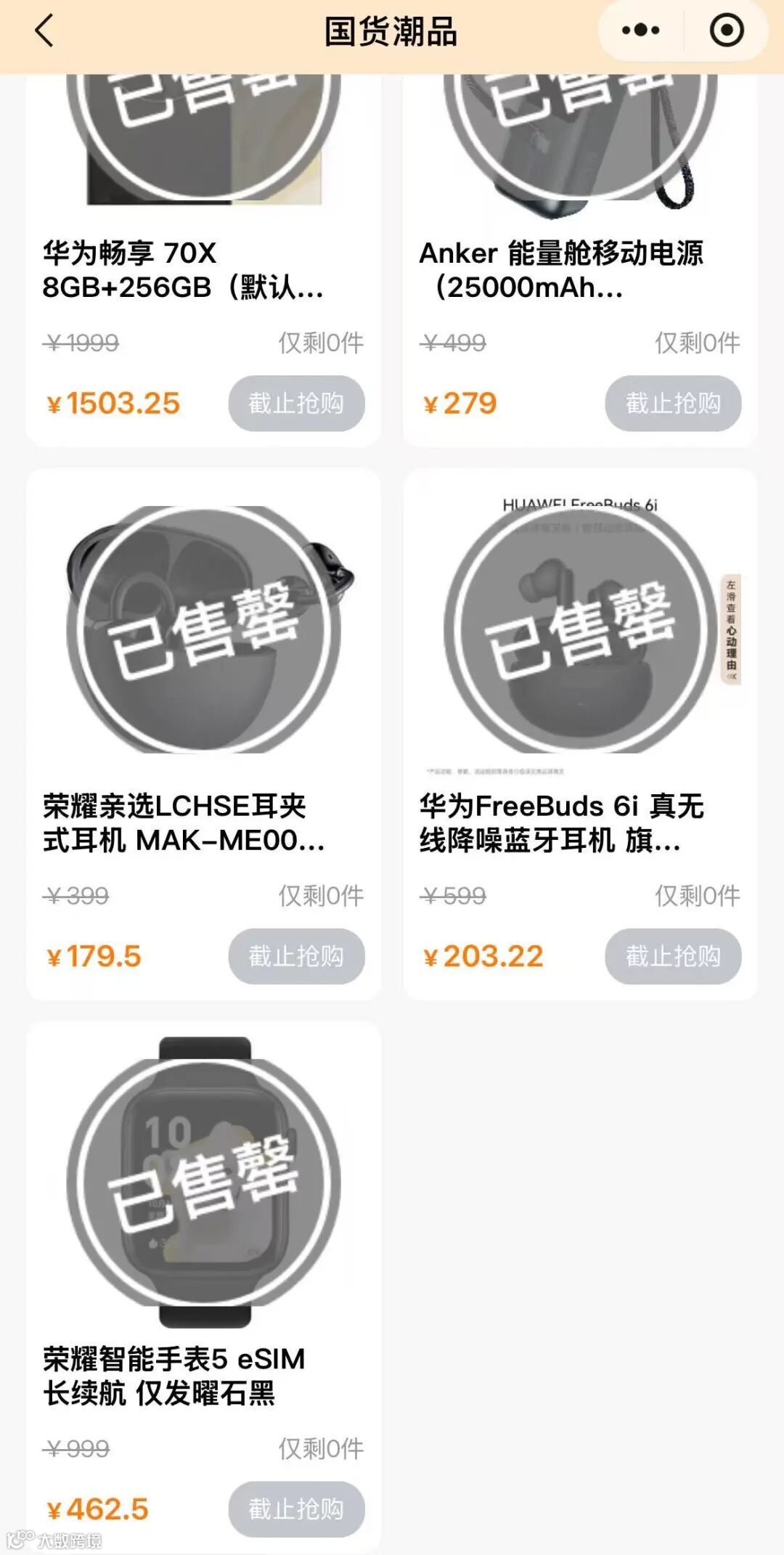The height and width of the screenshot is (1555, 784).
Task: Tap 截止抢购 for 荣耀智能手表5
Action: 296,1509
